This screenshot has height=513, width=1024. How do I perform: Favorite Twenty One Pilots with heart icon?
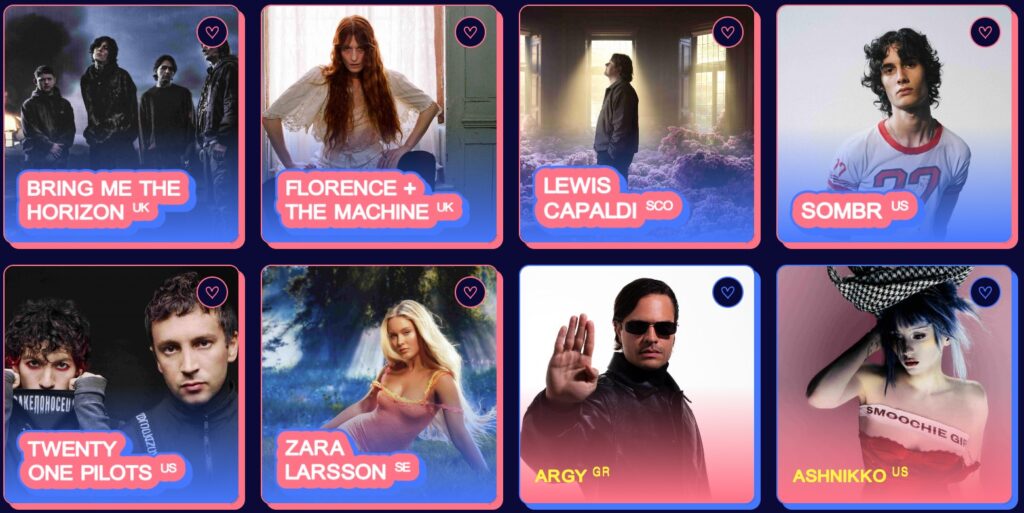tap(212, 292)
